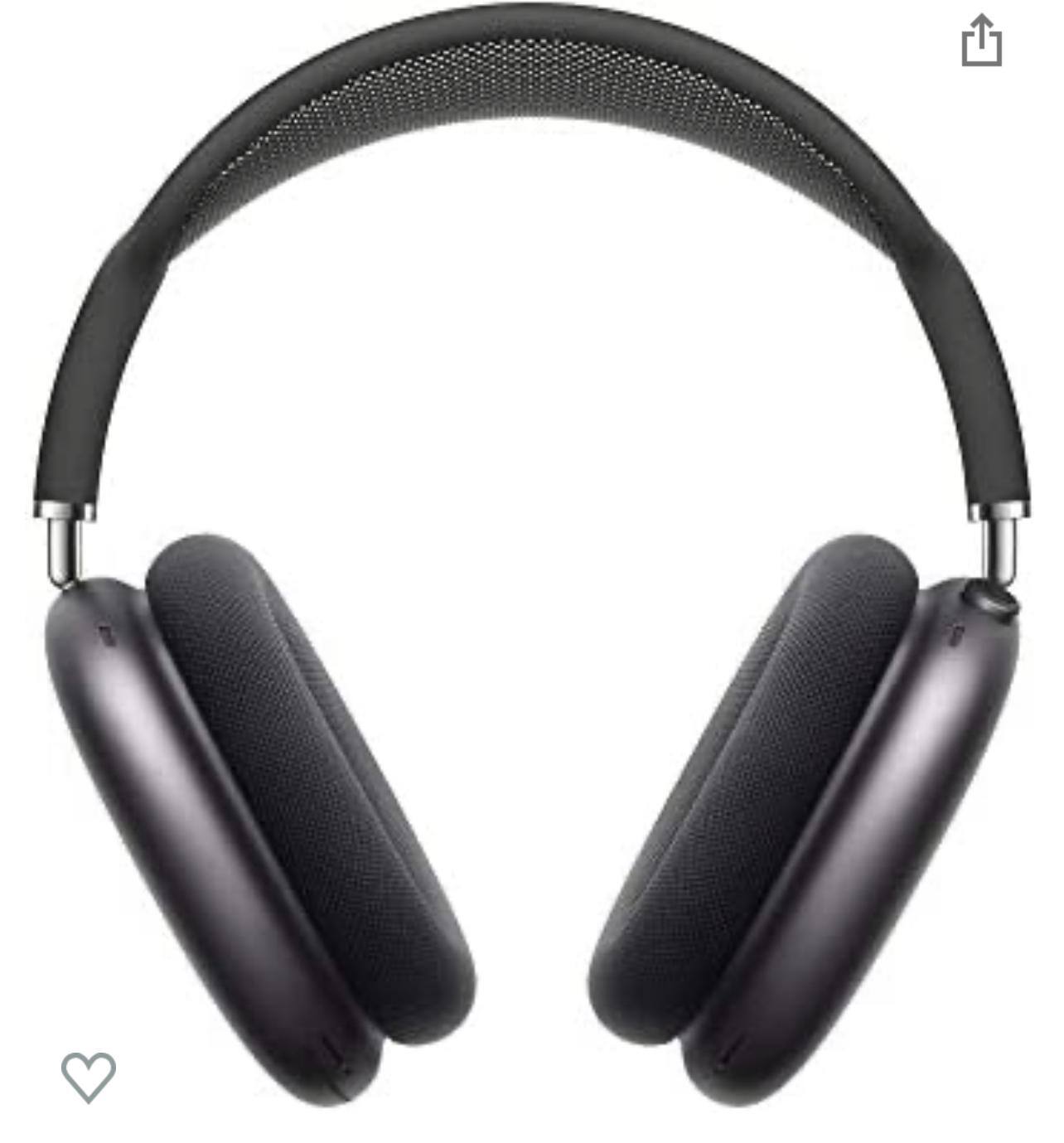Add the headphones to wish list
1064x1143 pixels.
(x=89, y=1076)
